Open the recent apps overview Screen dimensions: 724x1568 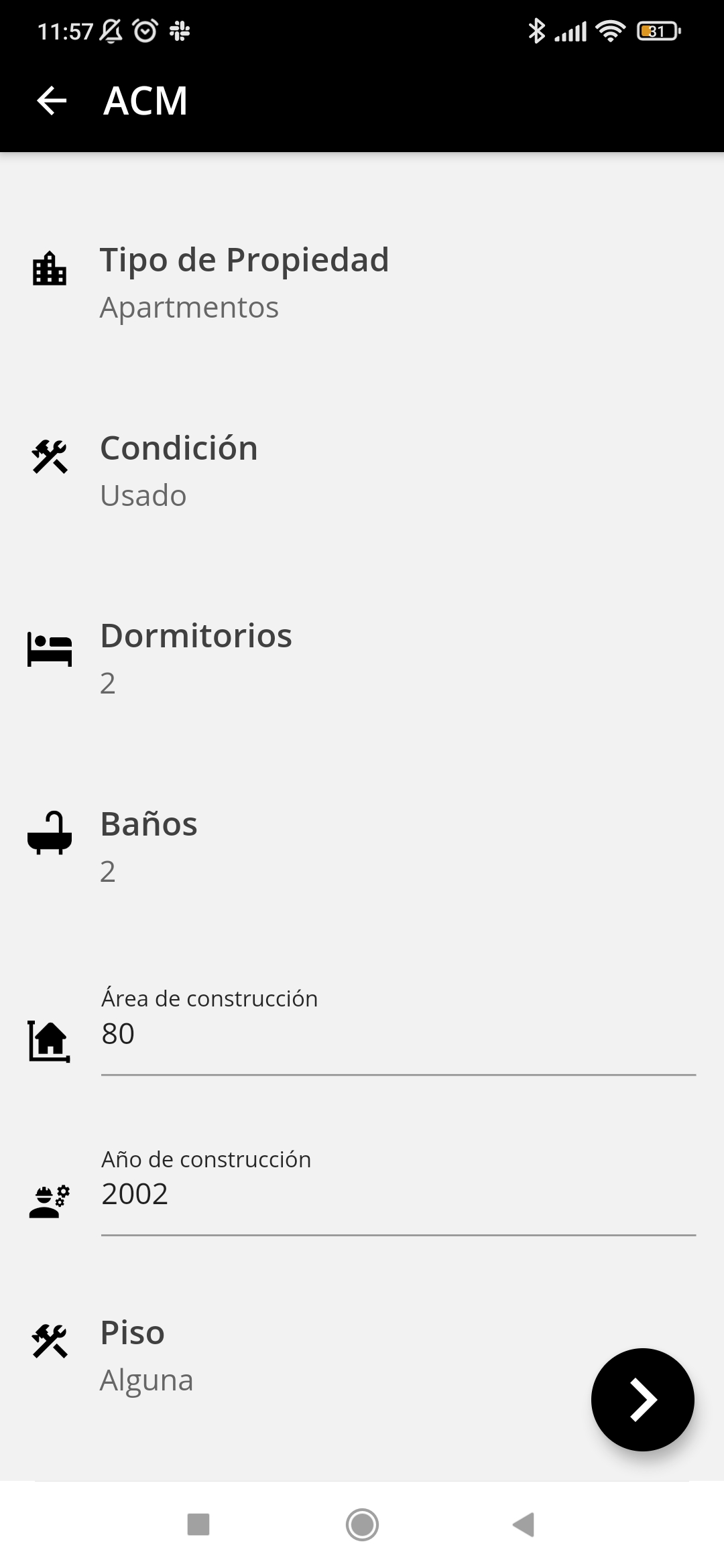click(x=198, y=1524)
